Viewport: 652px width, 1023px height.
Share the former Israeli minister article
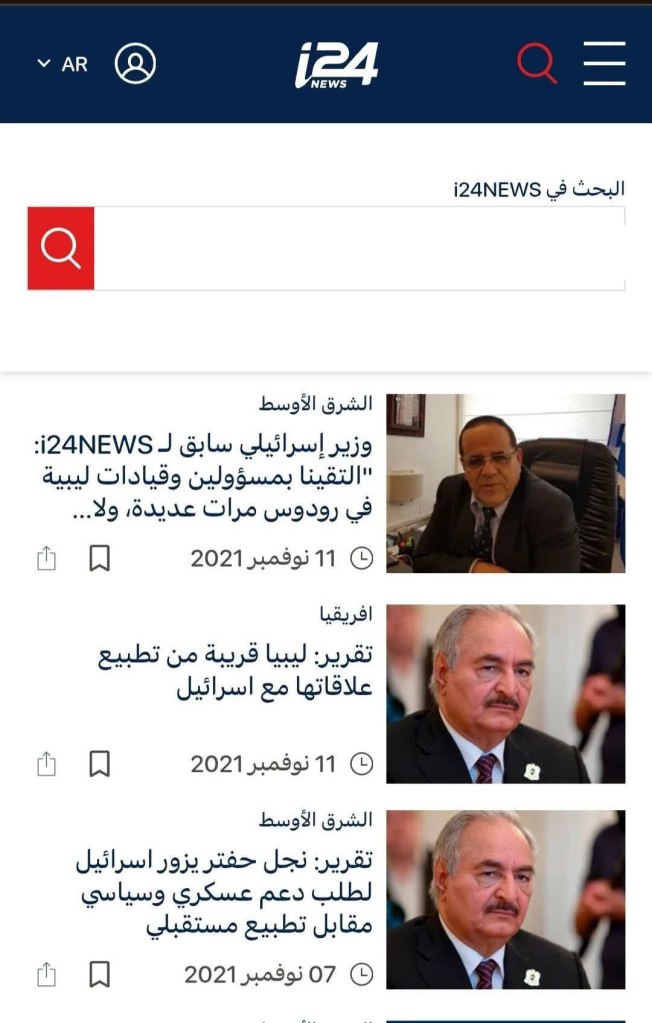(x=46, y=558)
